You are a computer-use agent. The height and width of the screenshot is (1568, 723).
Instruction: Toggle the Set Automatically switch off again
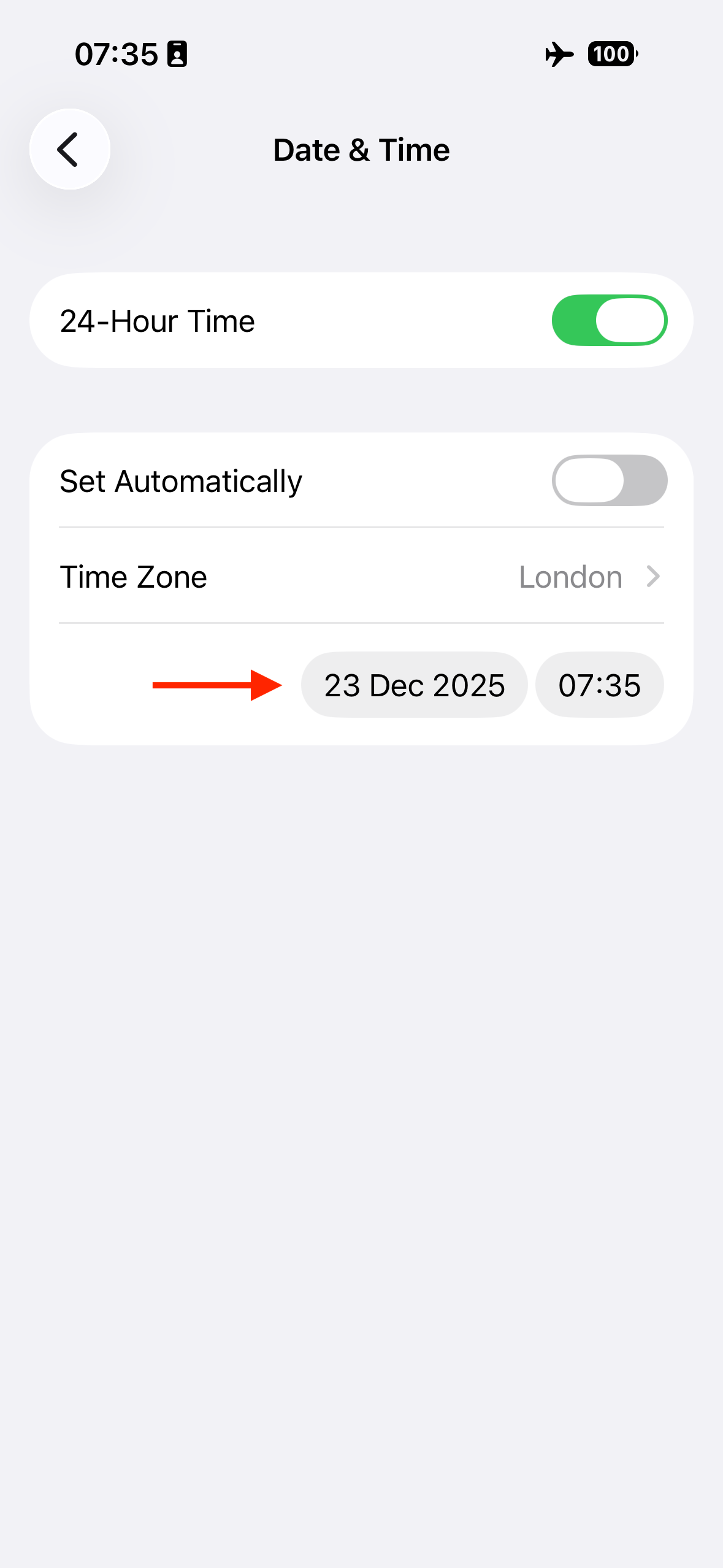(x=609, y=480)
